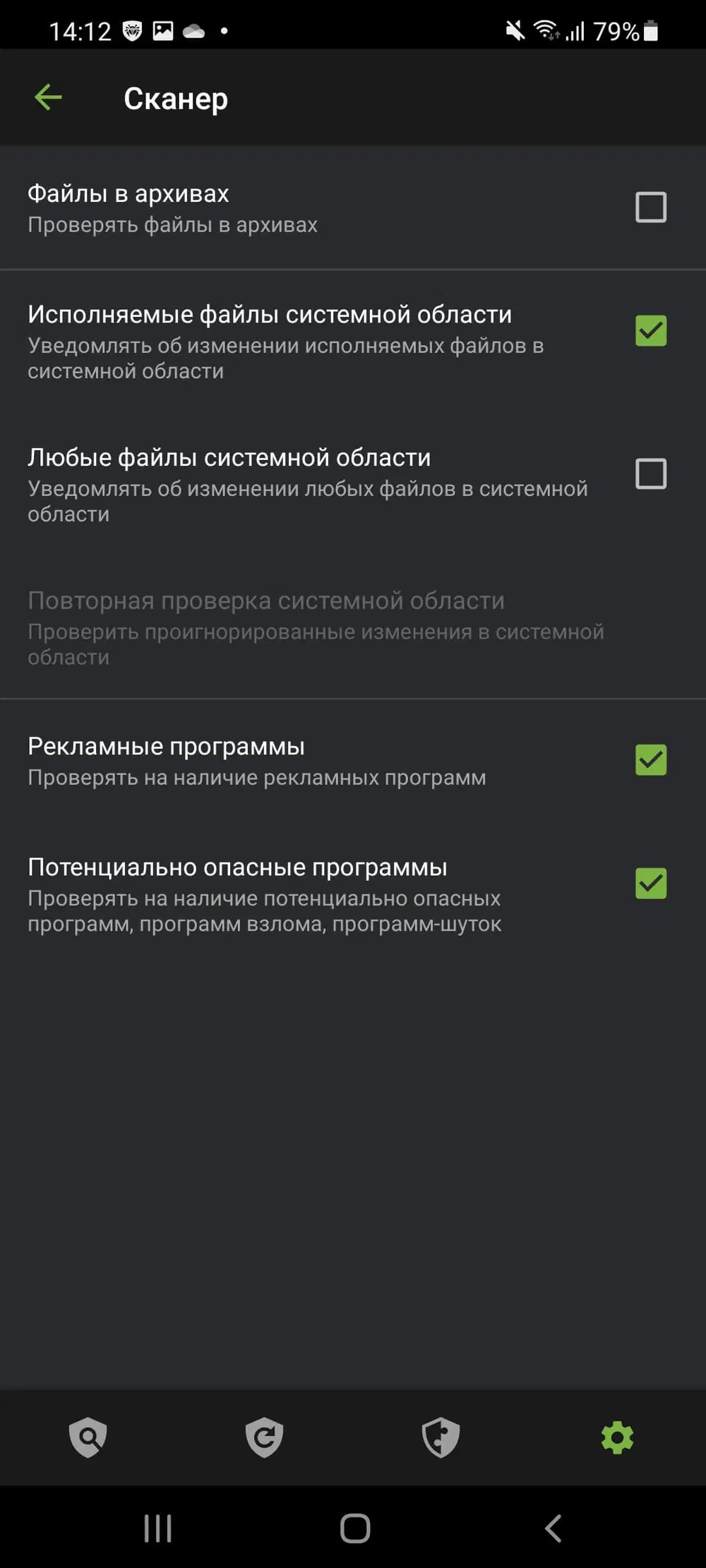Screen dimensions: 706x1568
Task: Uncheck Исполняемые файлы системной области
Action: click(x=650, y=331)
